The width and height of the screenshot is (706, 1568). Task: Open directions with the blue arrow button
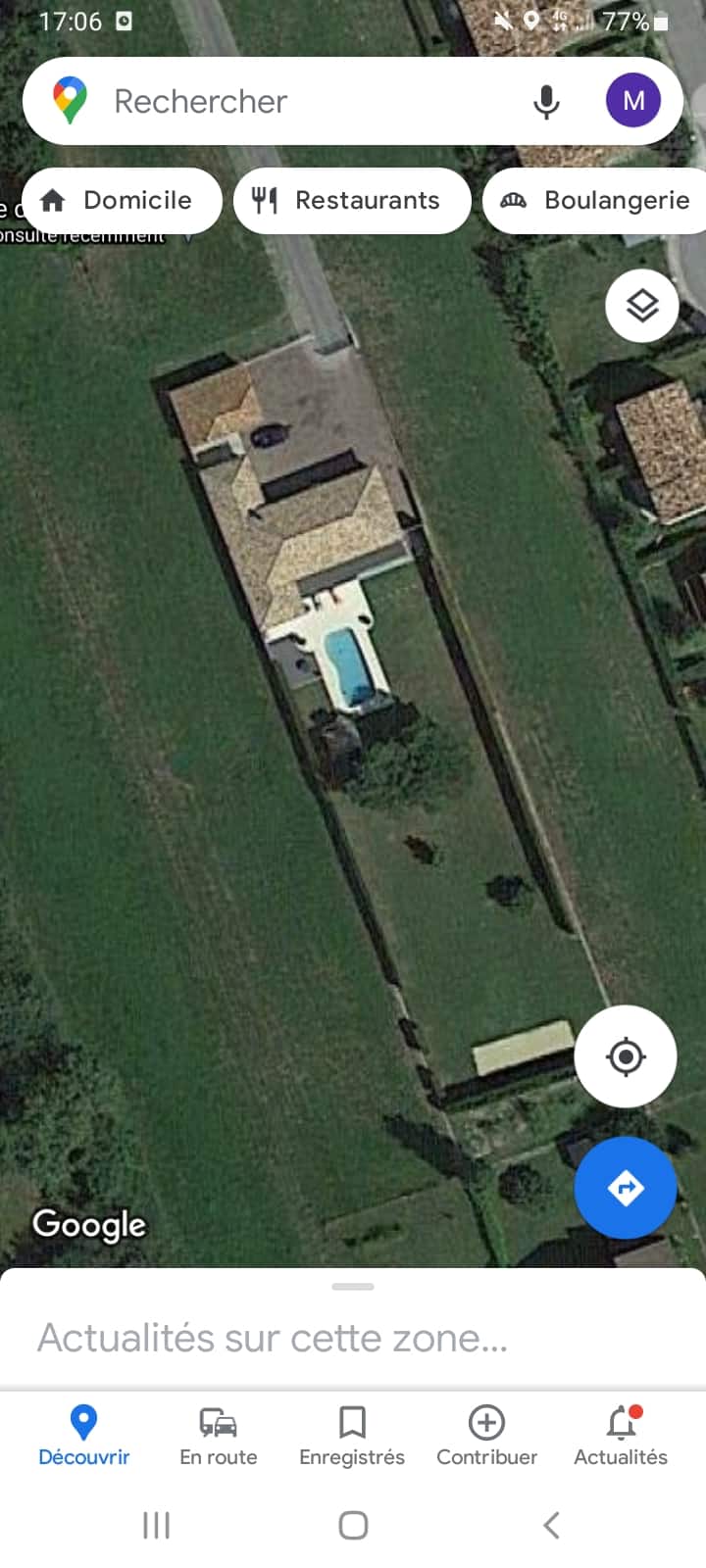click(626, 1188)
